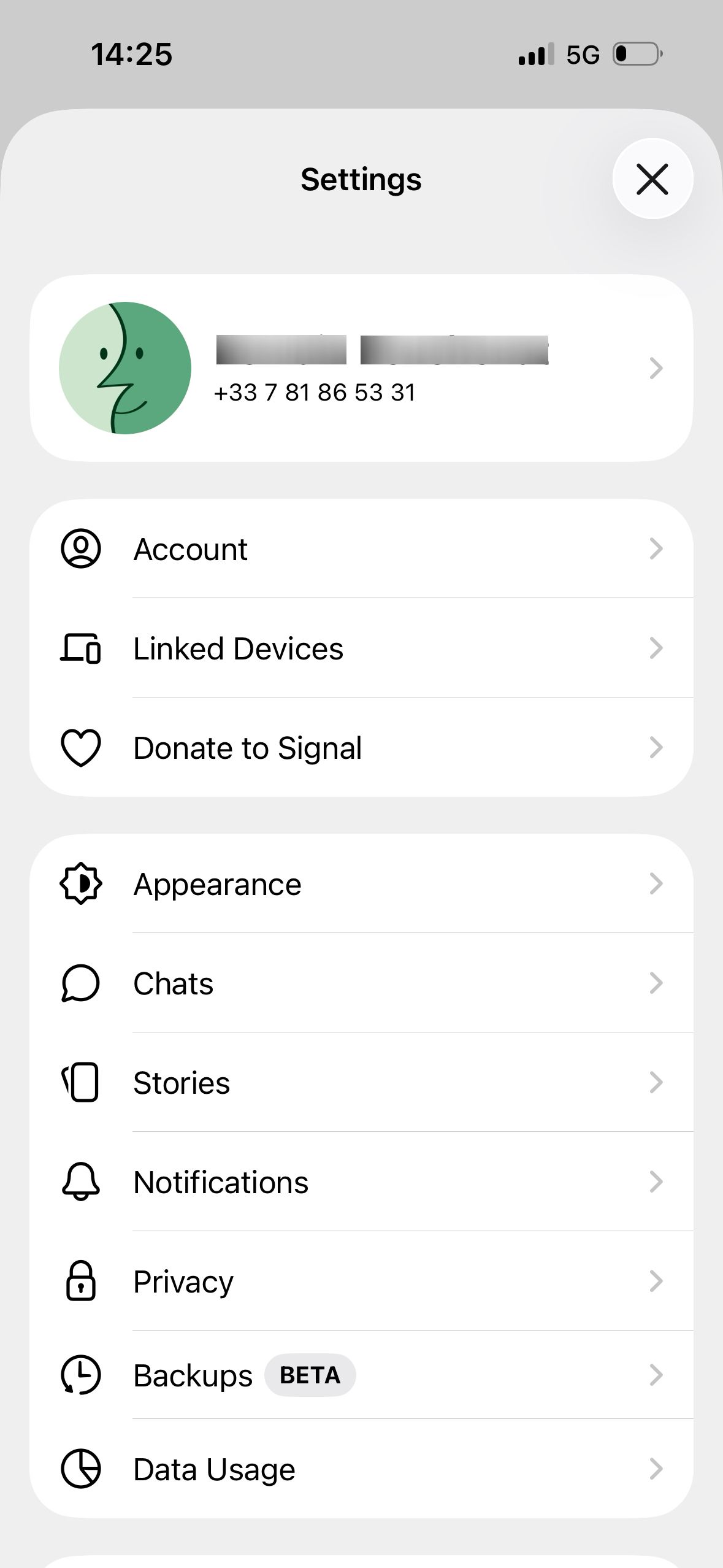
Task: Tap the Stories icon
Action: (x=81, y=1082)
